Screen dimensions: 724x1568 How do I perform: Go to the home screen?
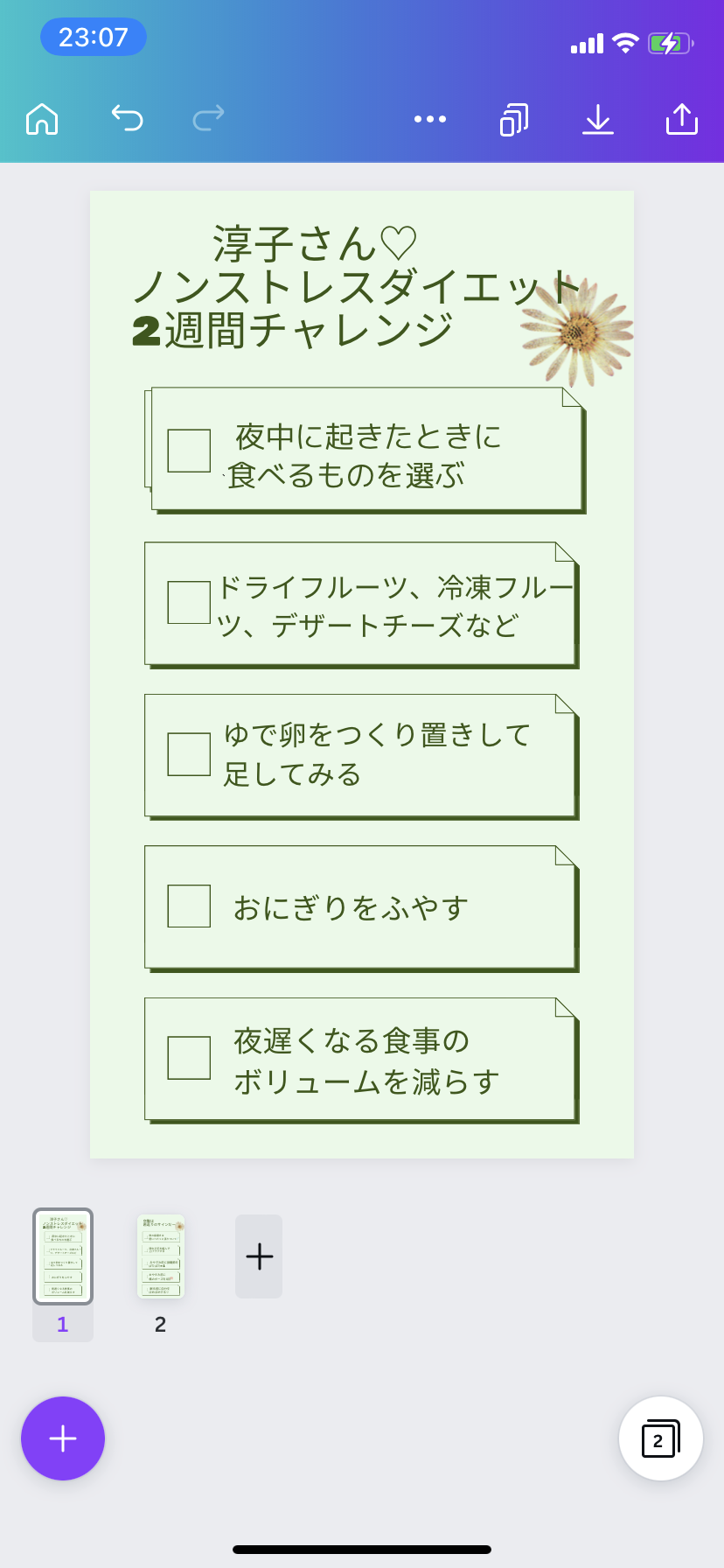coord(42,118)
